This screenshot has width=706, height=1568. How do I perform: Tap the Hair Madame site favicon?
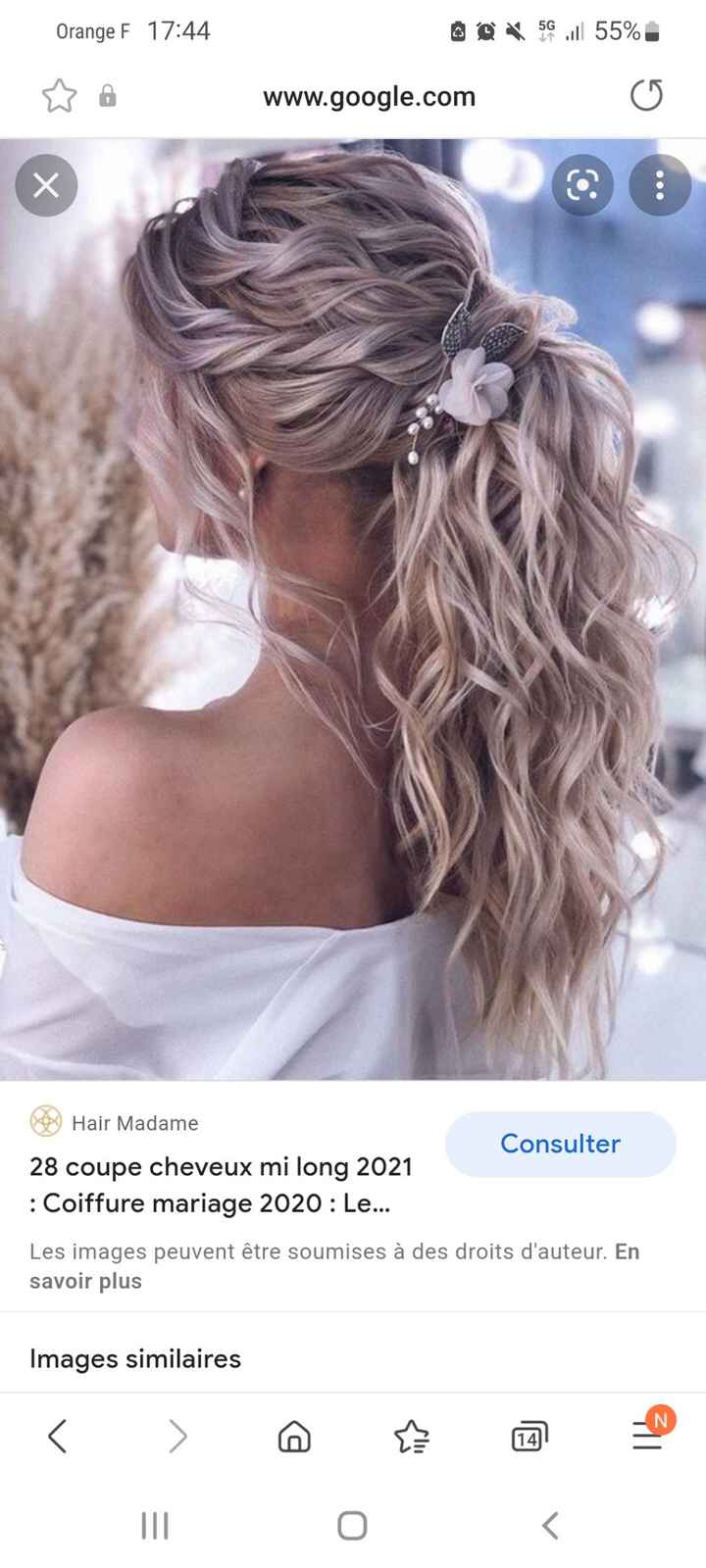coord(45,1122)
